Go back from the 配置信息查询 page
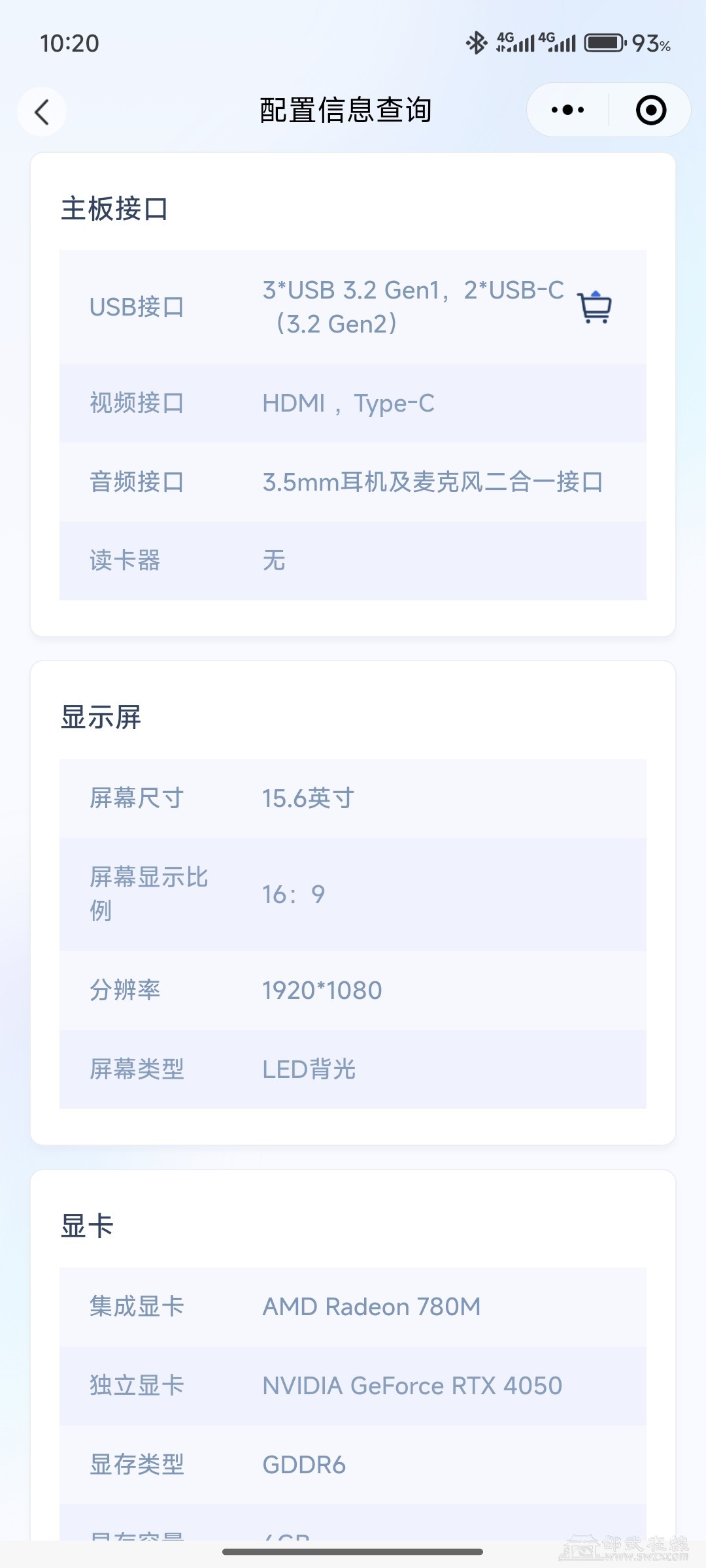 pyautogui.click(x=42, y=112)
